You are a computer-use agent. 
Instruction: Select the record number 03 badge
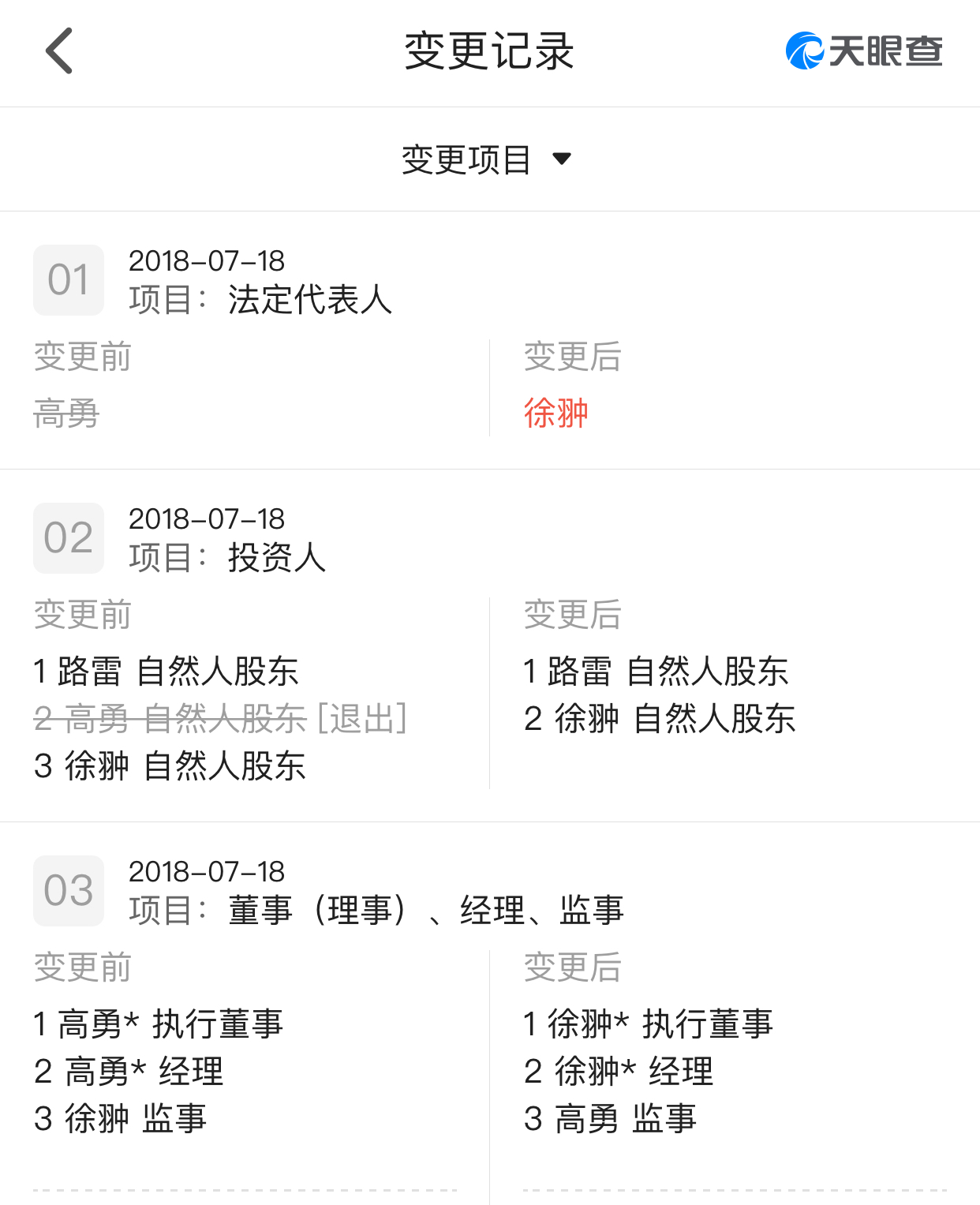[x=68, y=891]
